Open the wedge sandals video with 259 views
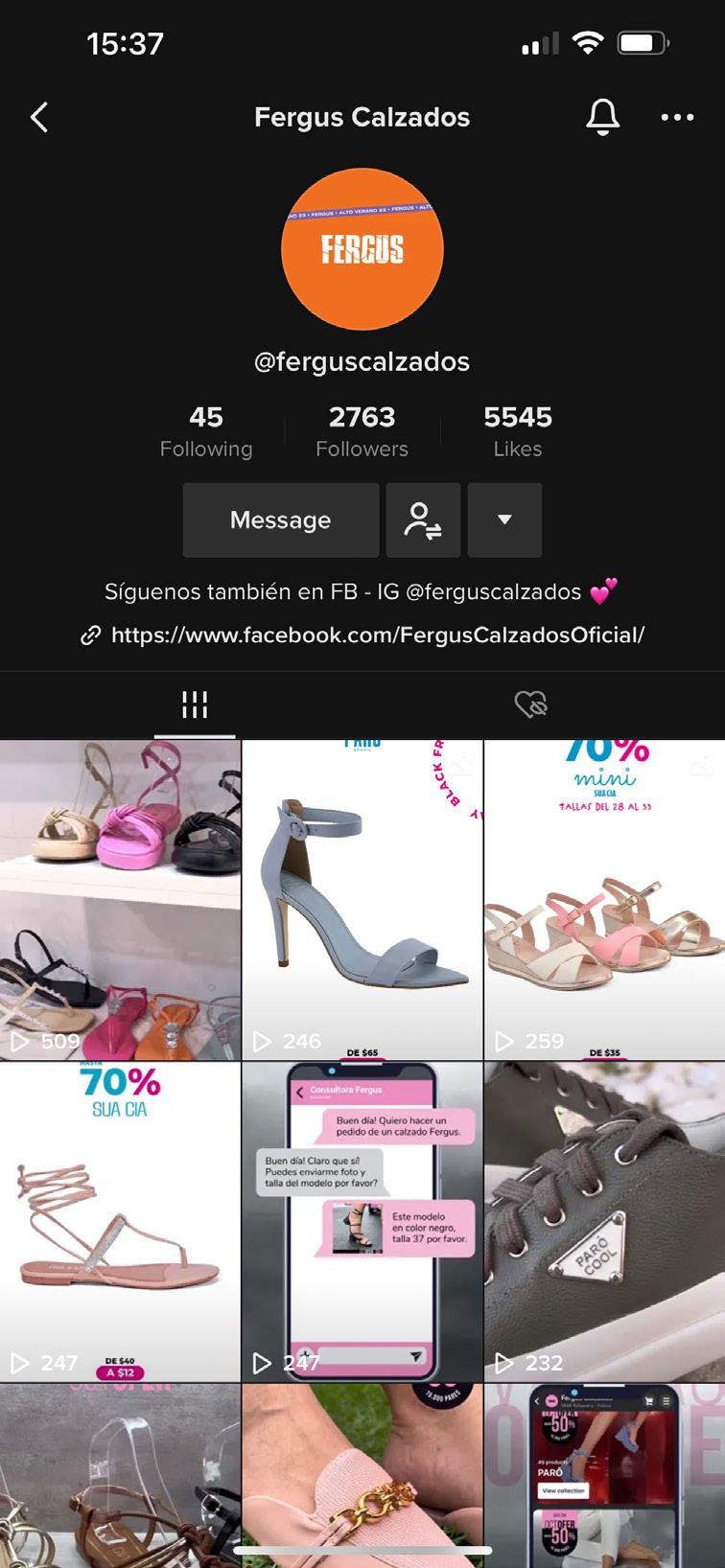This screenshot has height=1568, width=725. tap(604, 899)
